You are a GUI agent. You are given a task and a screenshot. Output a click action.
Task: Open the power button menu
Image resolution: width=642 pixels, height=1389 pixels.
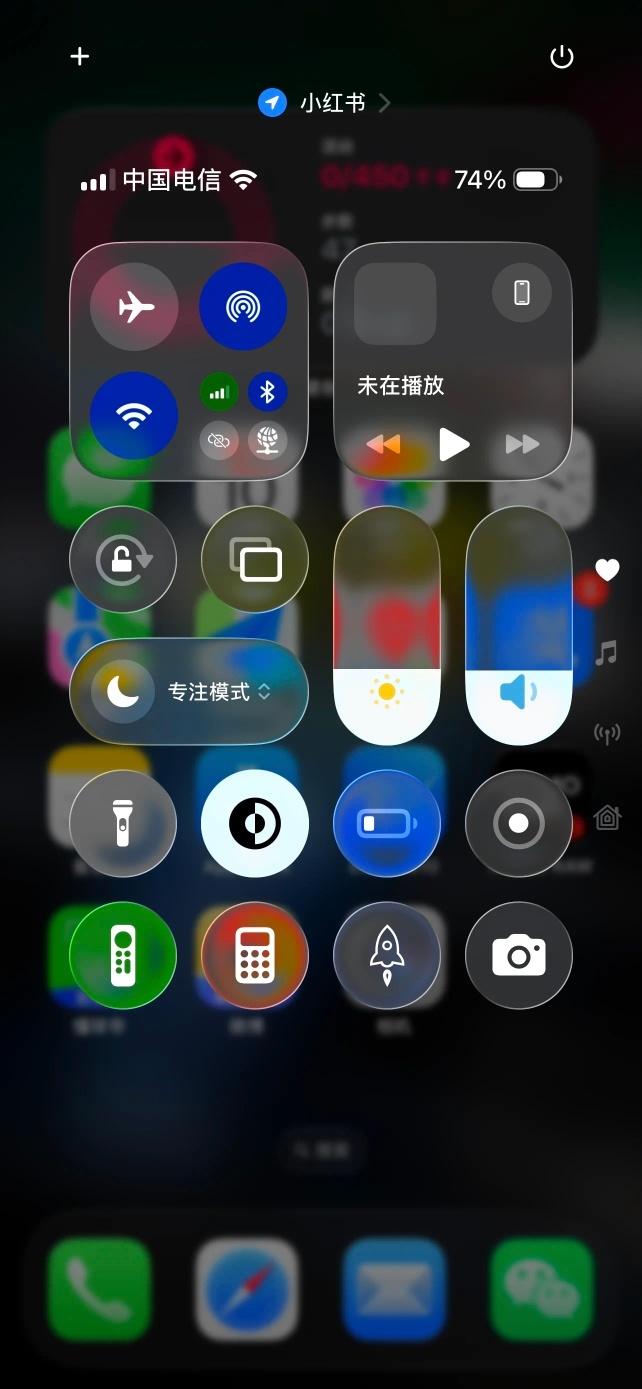coord(562,57)
